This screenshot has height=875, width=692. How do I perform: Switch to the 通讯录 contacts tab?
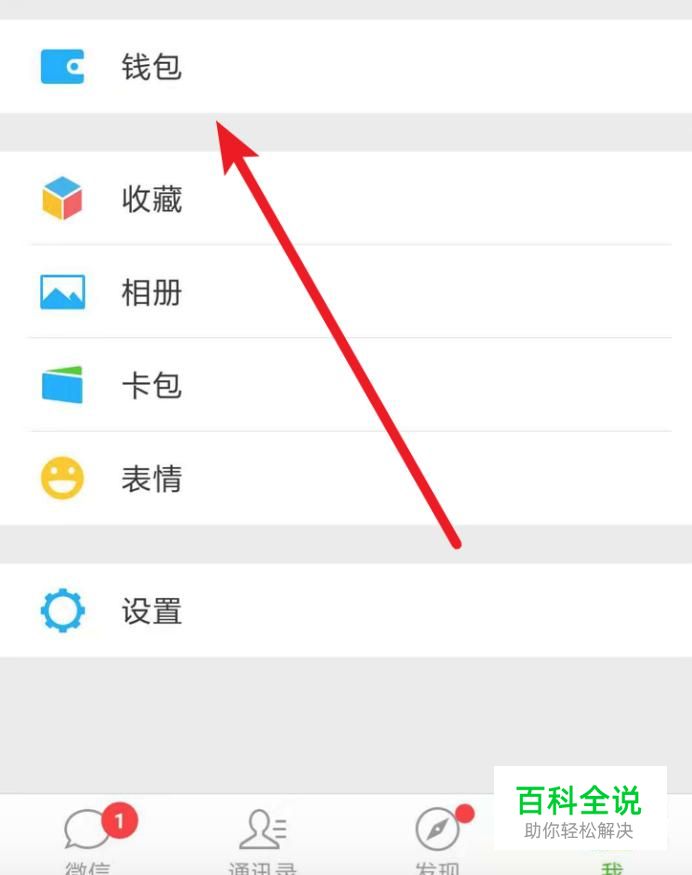point(262,835)
